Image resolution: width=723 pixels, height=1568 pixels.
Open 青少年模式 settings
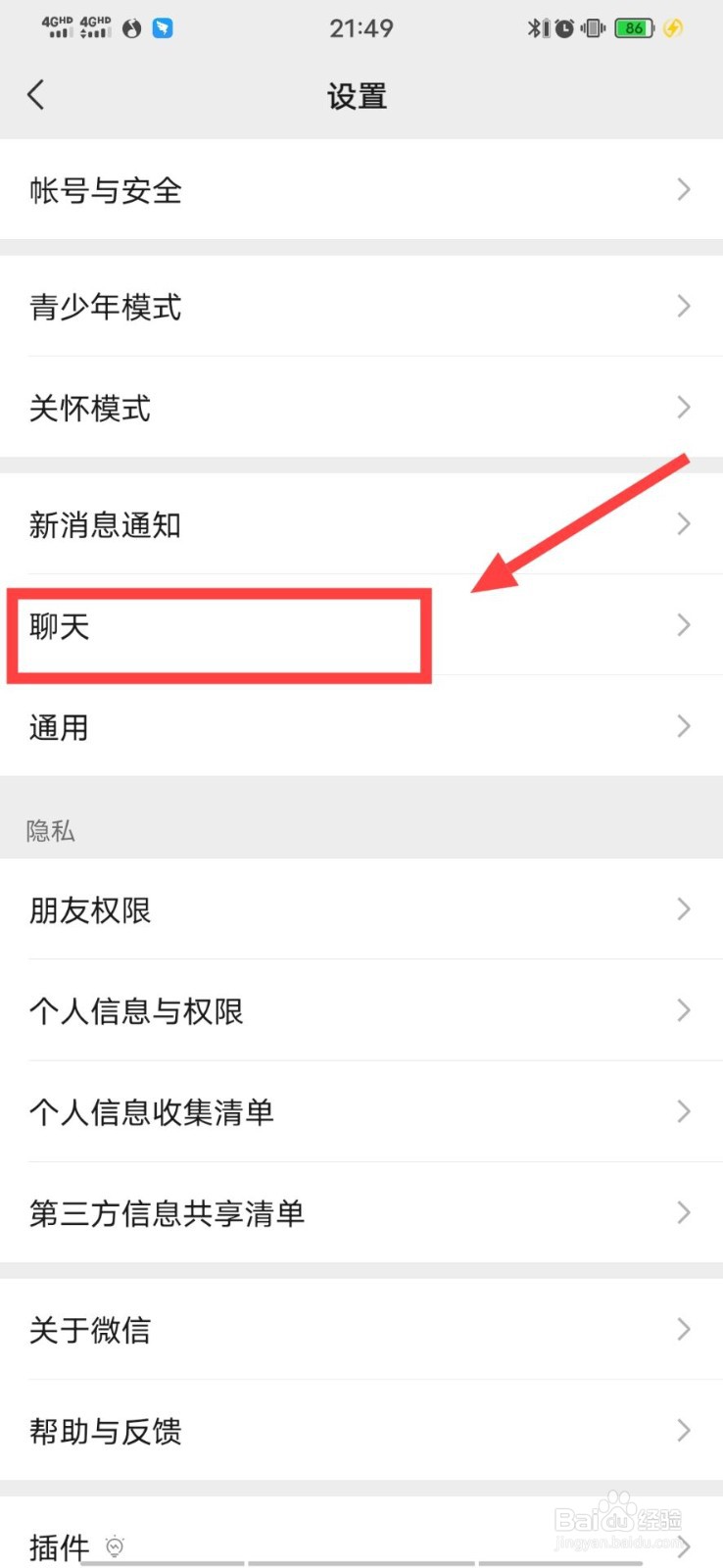(361, 307)
